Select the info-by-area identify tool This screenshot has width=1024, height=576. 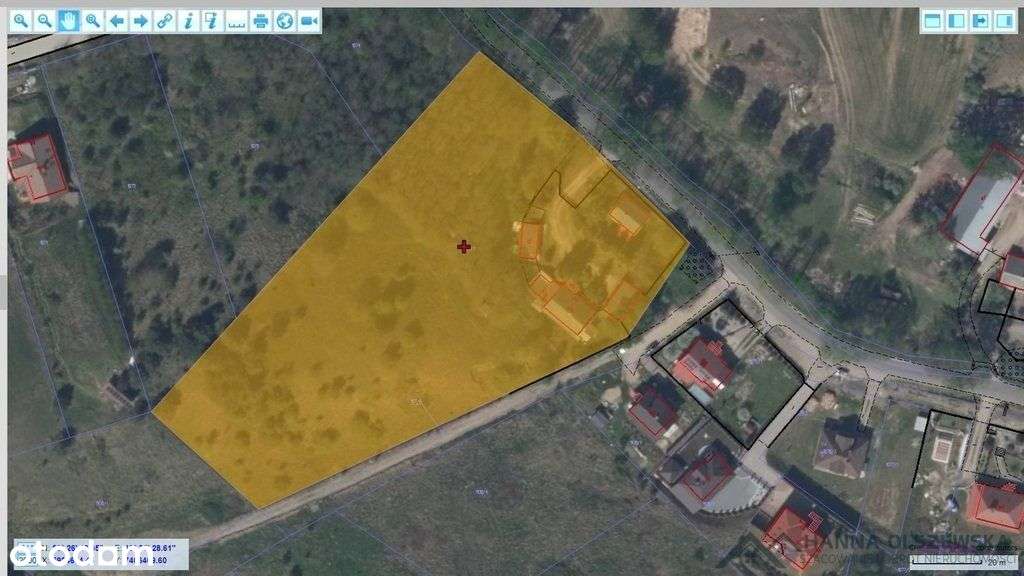pyautogui.click(x=213, y=20)
